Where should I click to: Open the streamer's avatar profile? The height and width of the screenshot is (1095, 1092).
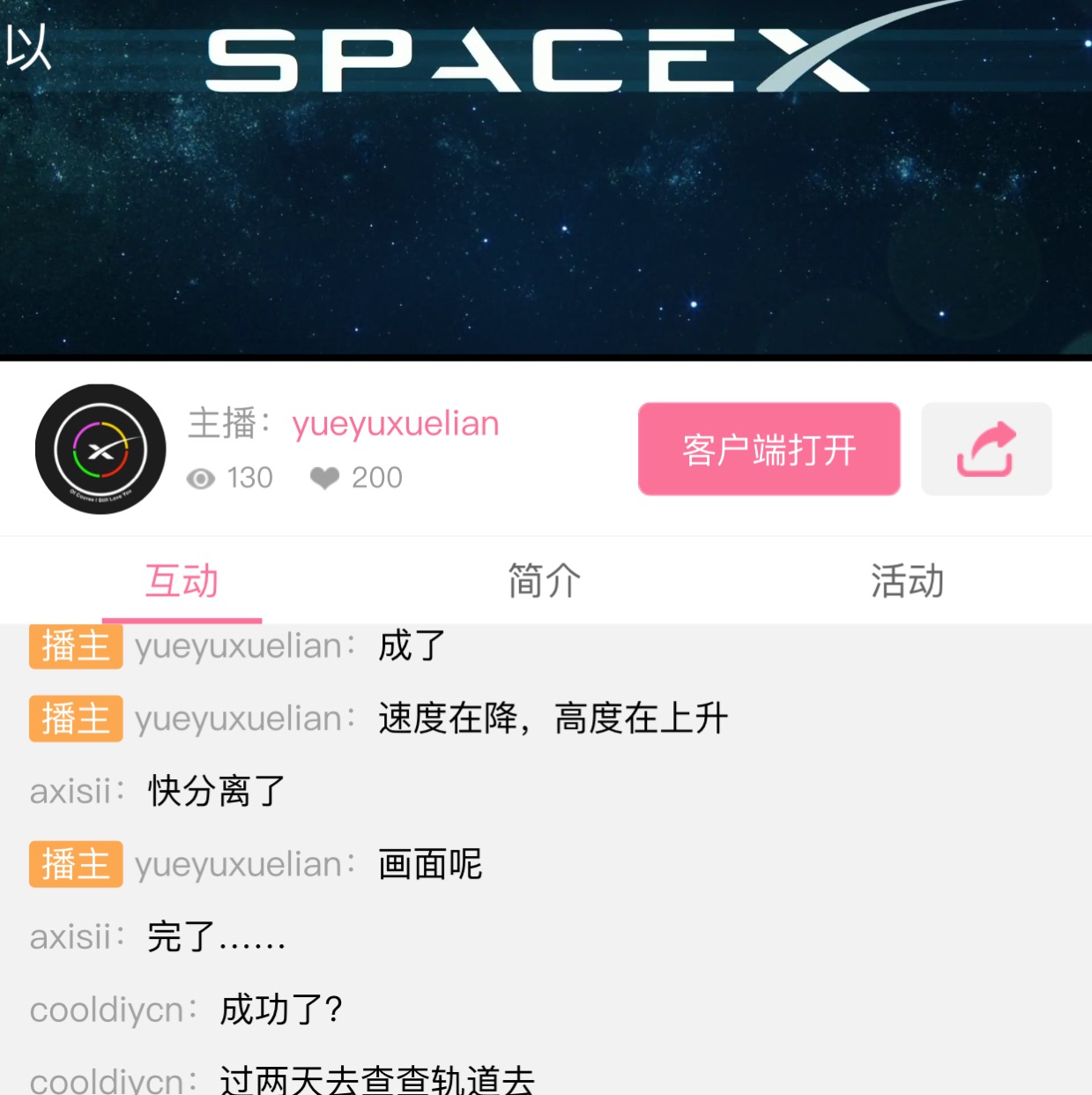pyautogui.click(x=100, y=450)
